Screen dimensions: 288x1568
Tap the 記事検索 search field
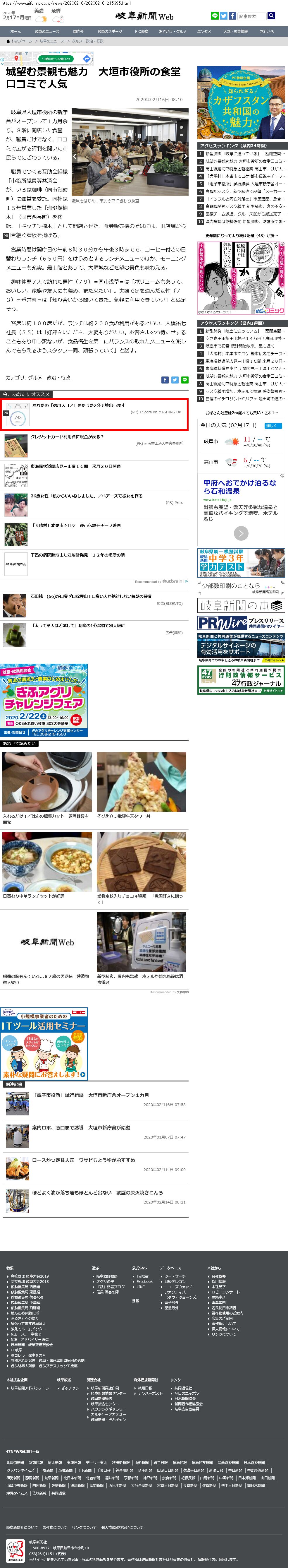250,16
